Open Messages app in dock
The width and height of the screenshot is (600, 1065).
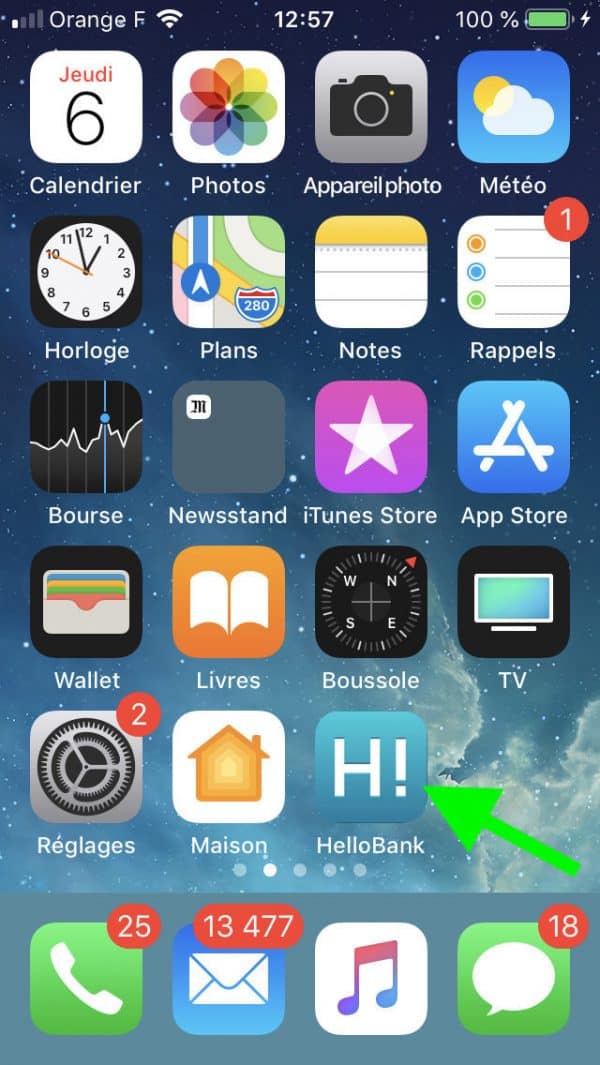pyautogui.click(x=513, y=978)
